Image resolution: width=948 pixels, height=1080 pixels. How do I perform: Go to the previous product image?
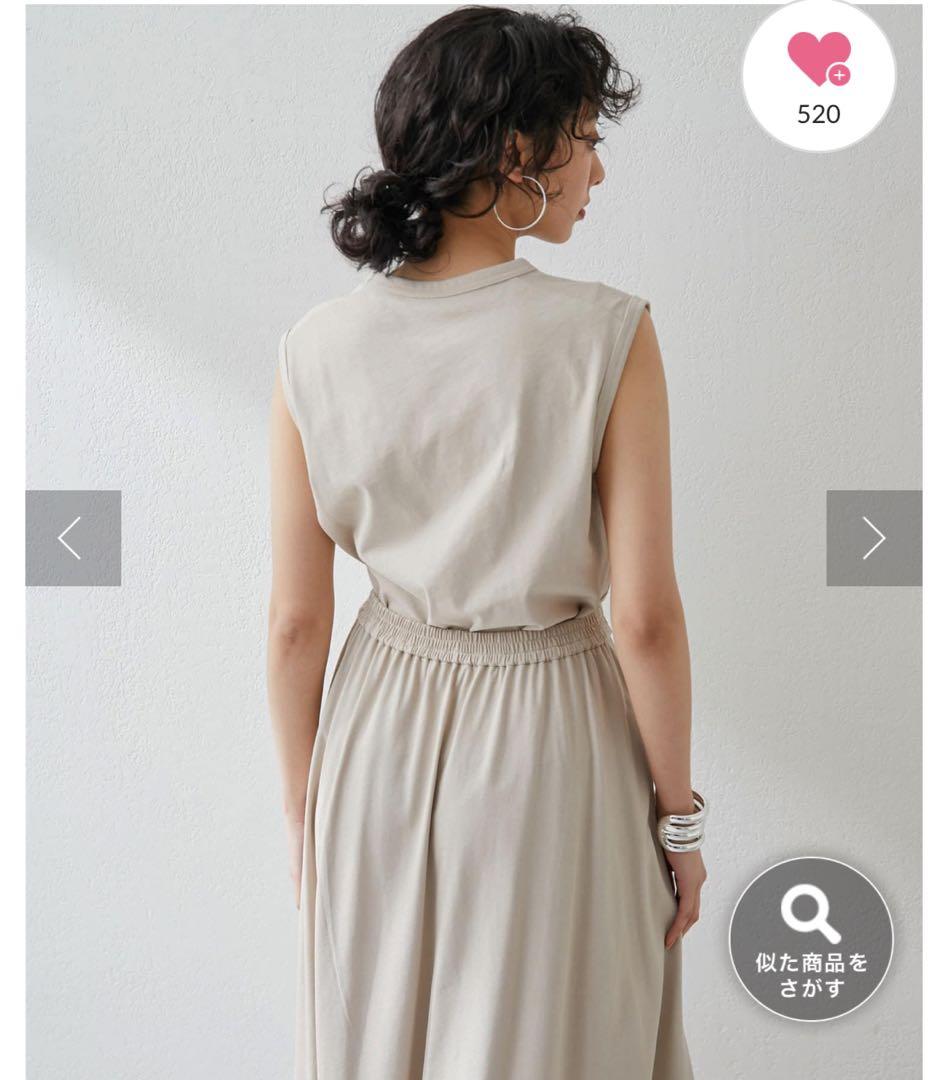click(73, 538)
